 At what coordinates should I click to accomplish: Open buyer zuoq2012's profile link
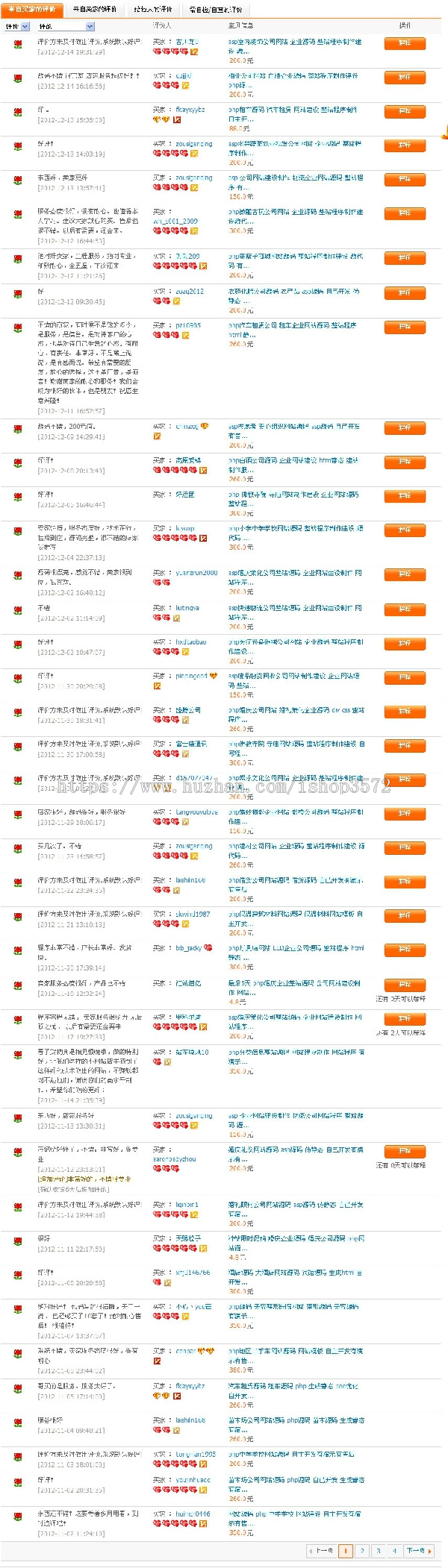[x=189, y=292]
